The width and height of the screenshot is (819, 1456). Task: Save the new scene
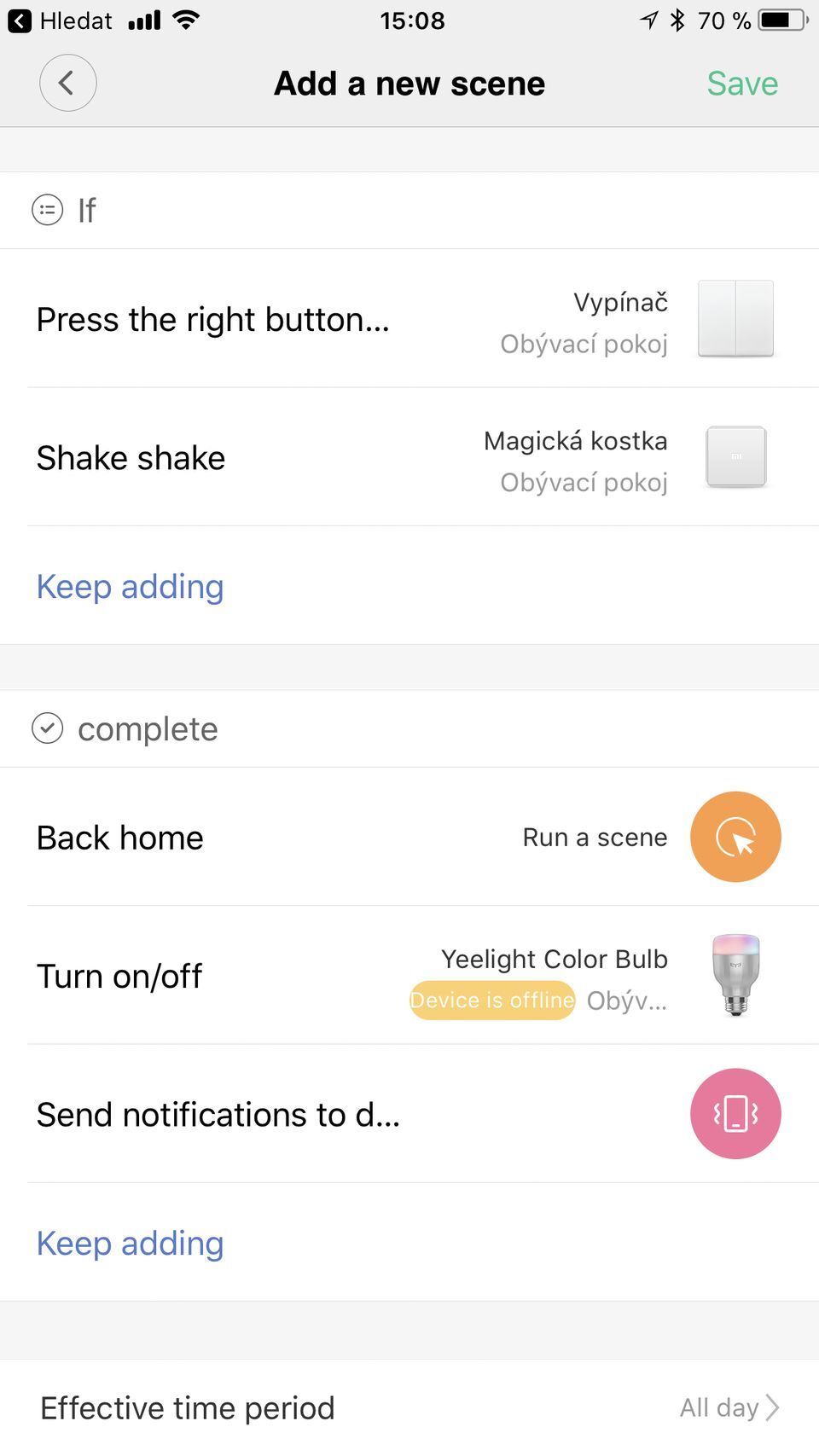tap(741, 84)
